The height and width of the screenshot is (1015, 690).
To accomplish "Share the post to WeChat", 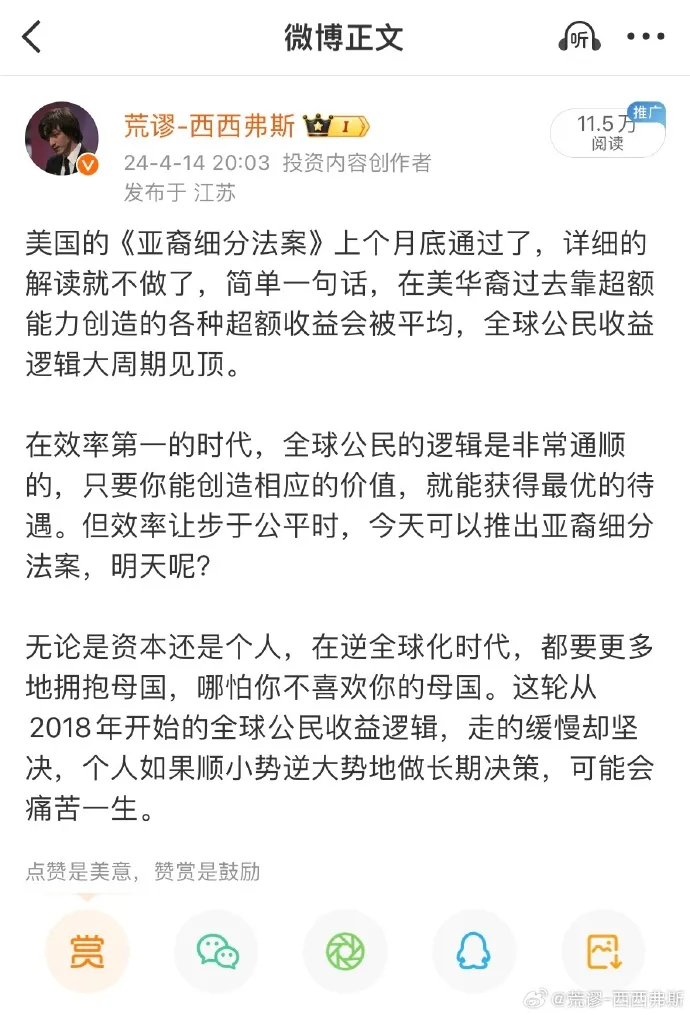I will pyautogui.click(x=216, y=951).
